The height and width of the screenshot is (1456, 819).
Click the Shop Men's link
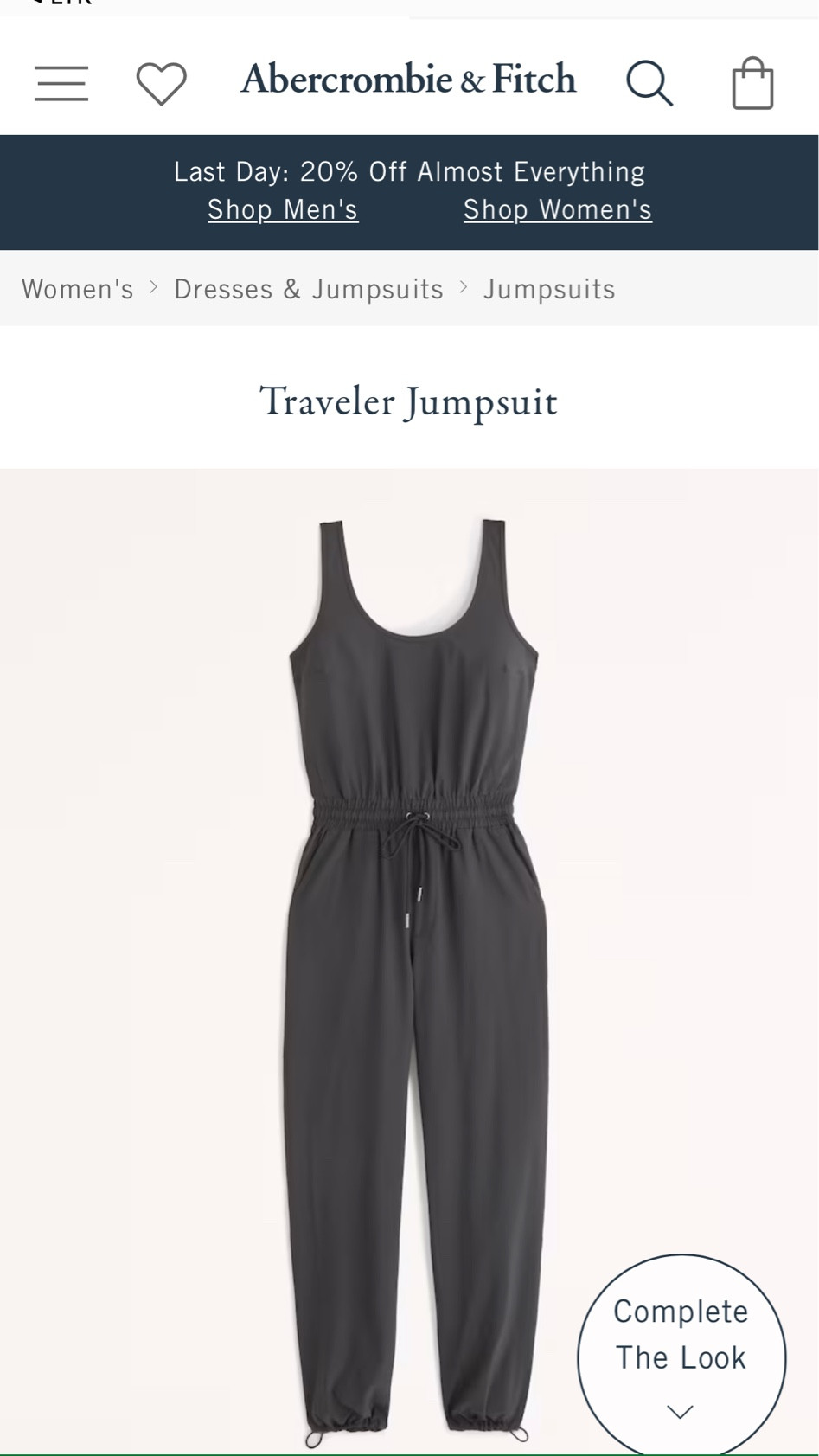284,208
